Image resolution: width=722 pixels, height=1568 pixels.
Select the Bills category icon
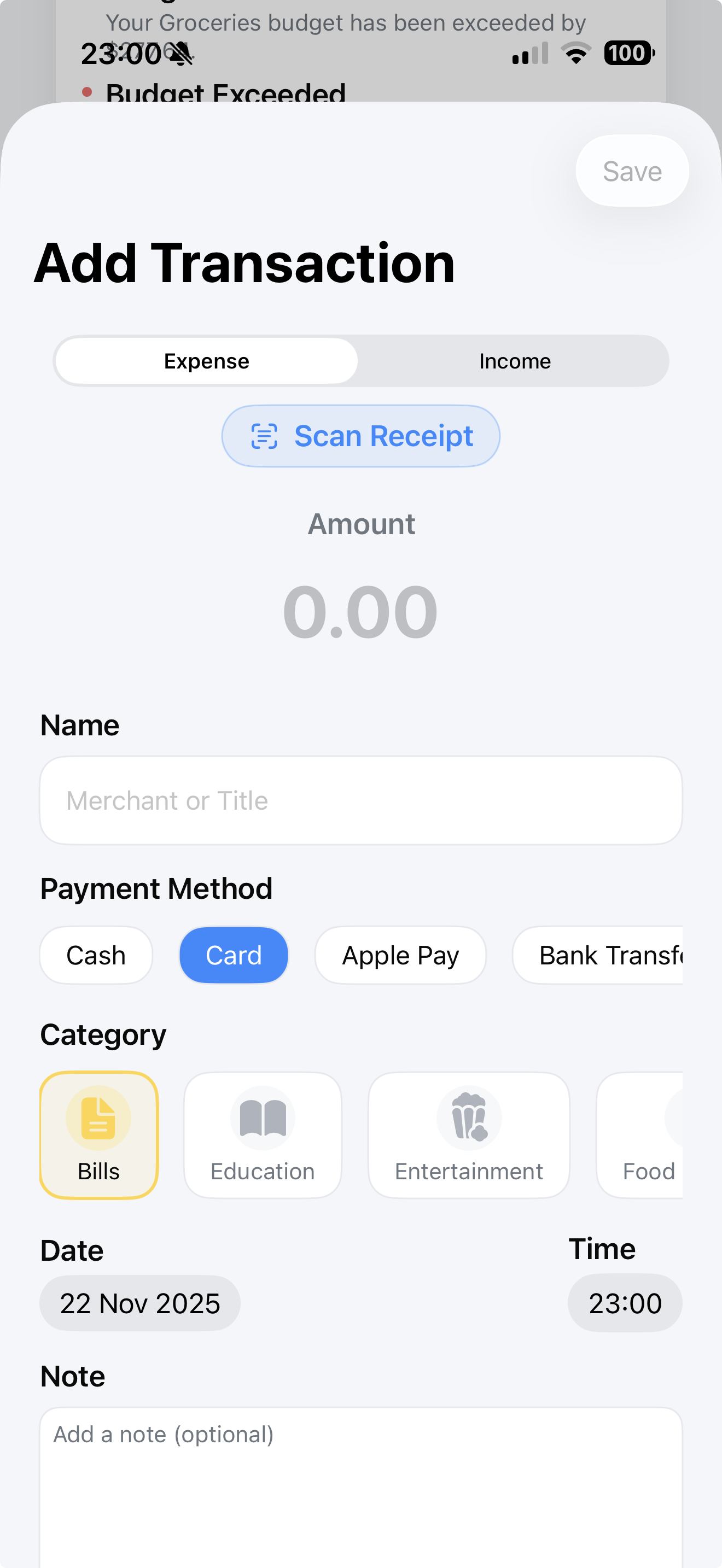(x=98, y=1120)
